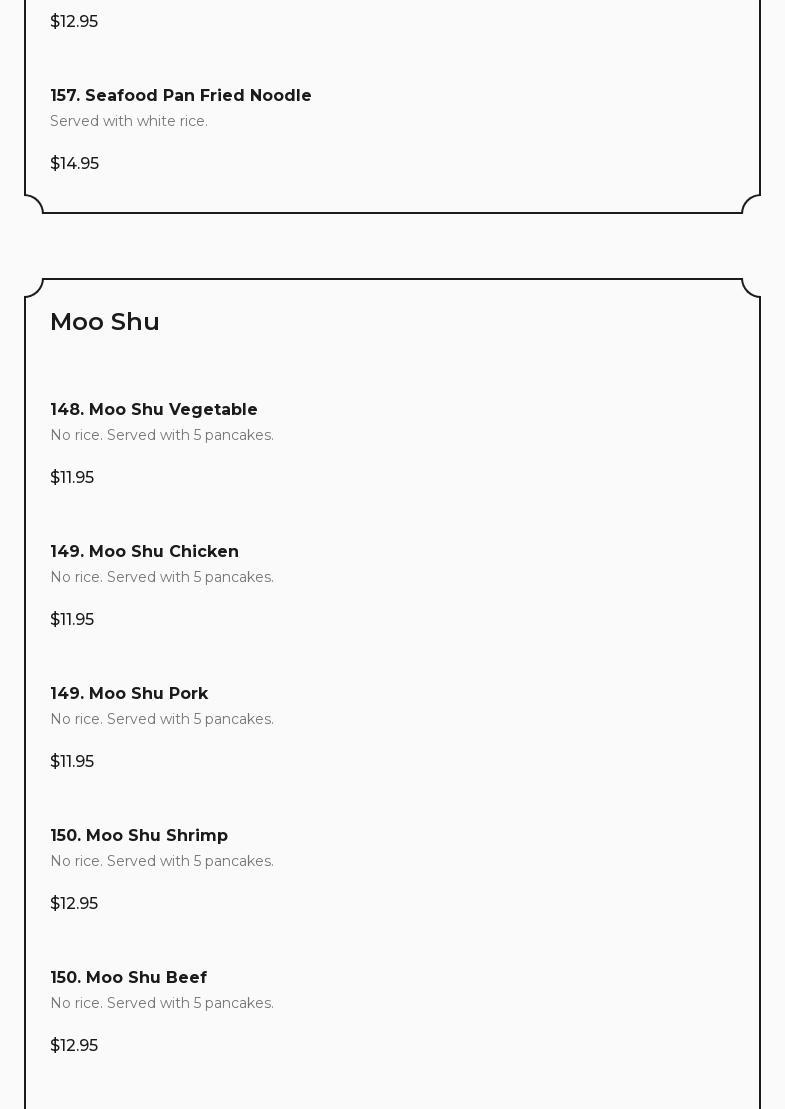
Task: Choose the Moo Shu Chicken dish
Action: [145, 552]
